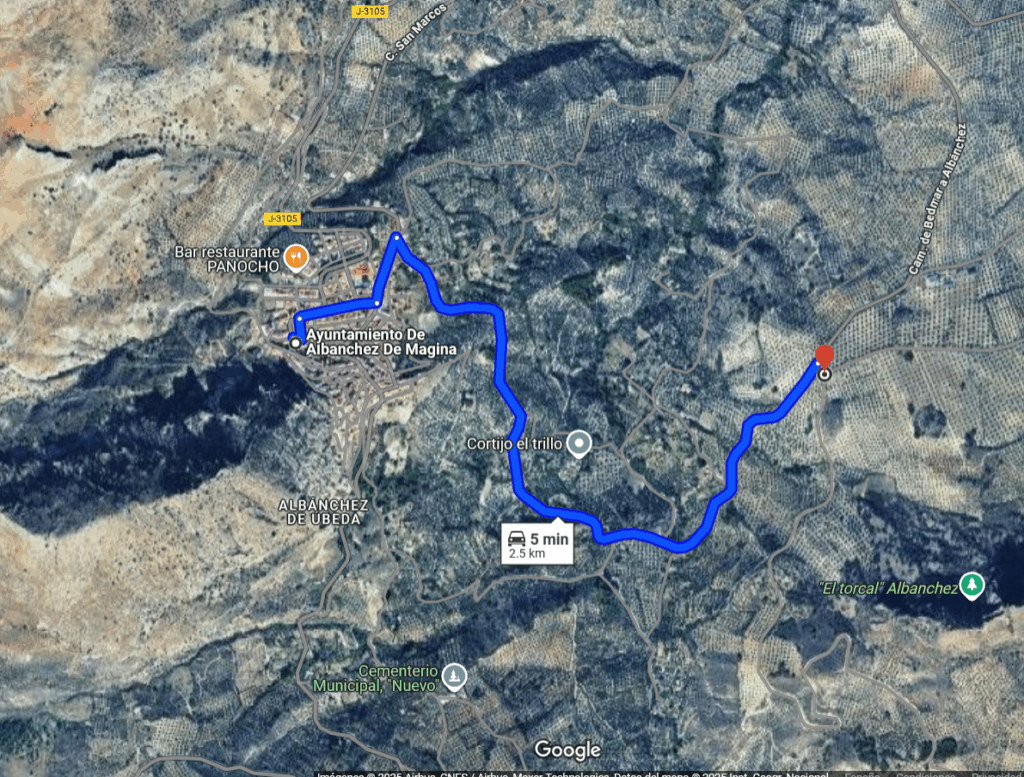Select the Cortijo el trillo marker

(x=578, y=444)
